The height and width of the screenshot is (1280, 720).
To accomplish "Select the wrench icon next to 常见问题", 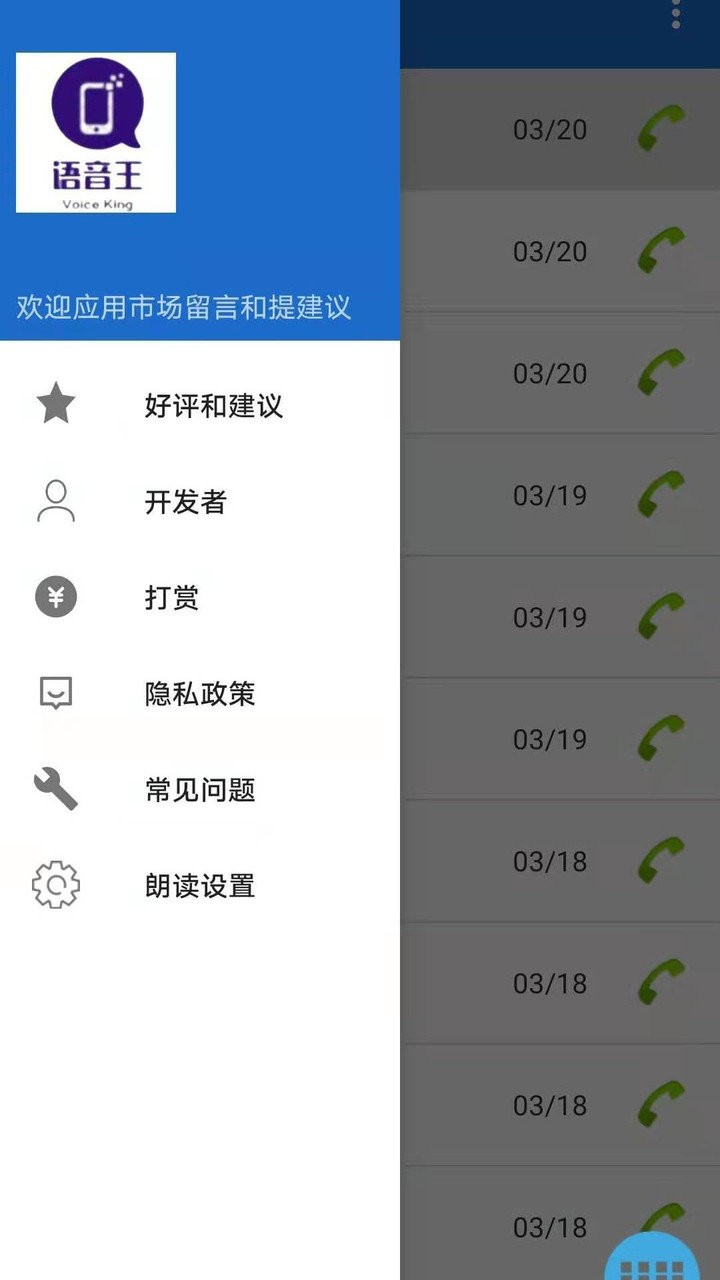I will (55, 789).
